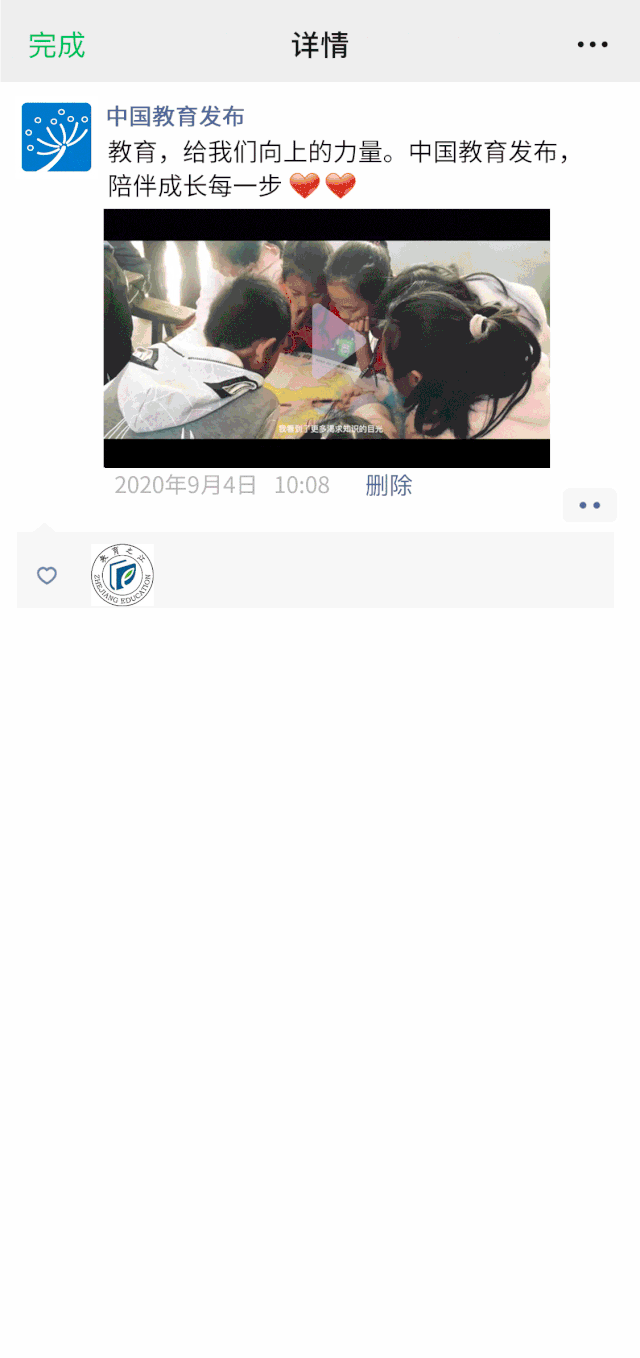
Task: Open the avatar of the user who liked
Action: coord(122,575)
